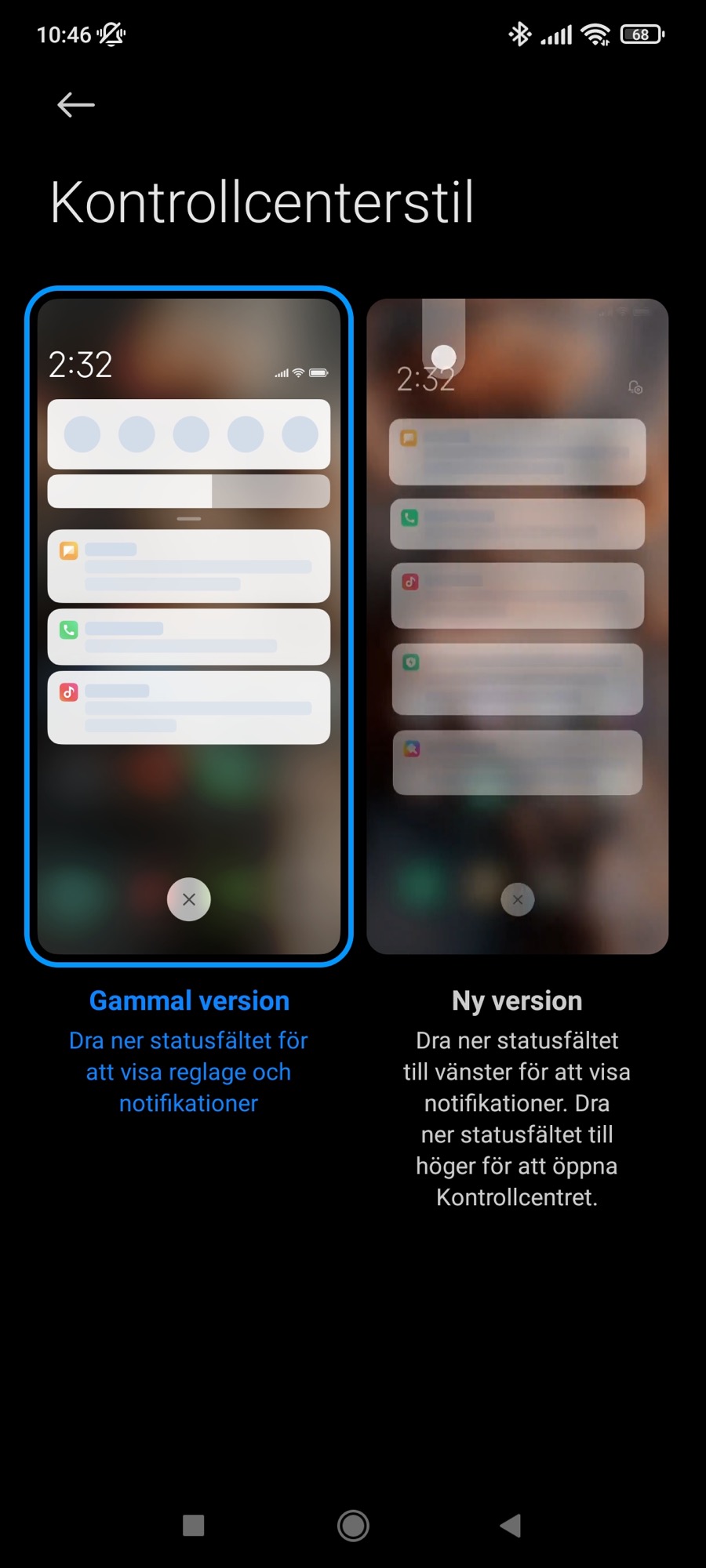This screenshot has height=1568, width=706.
Task: Select the Gammal version control center style
Action: click(188, 626)
